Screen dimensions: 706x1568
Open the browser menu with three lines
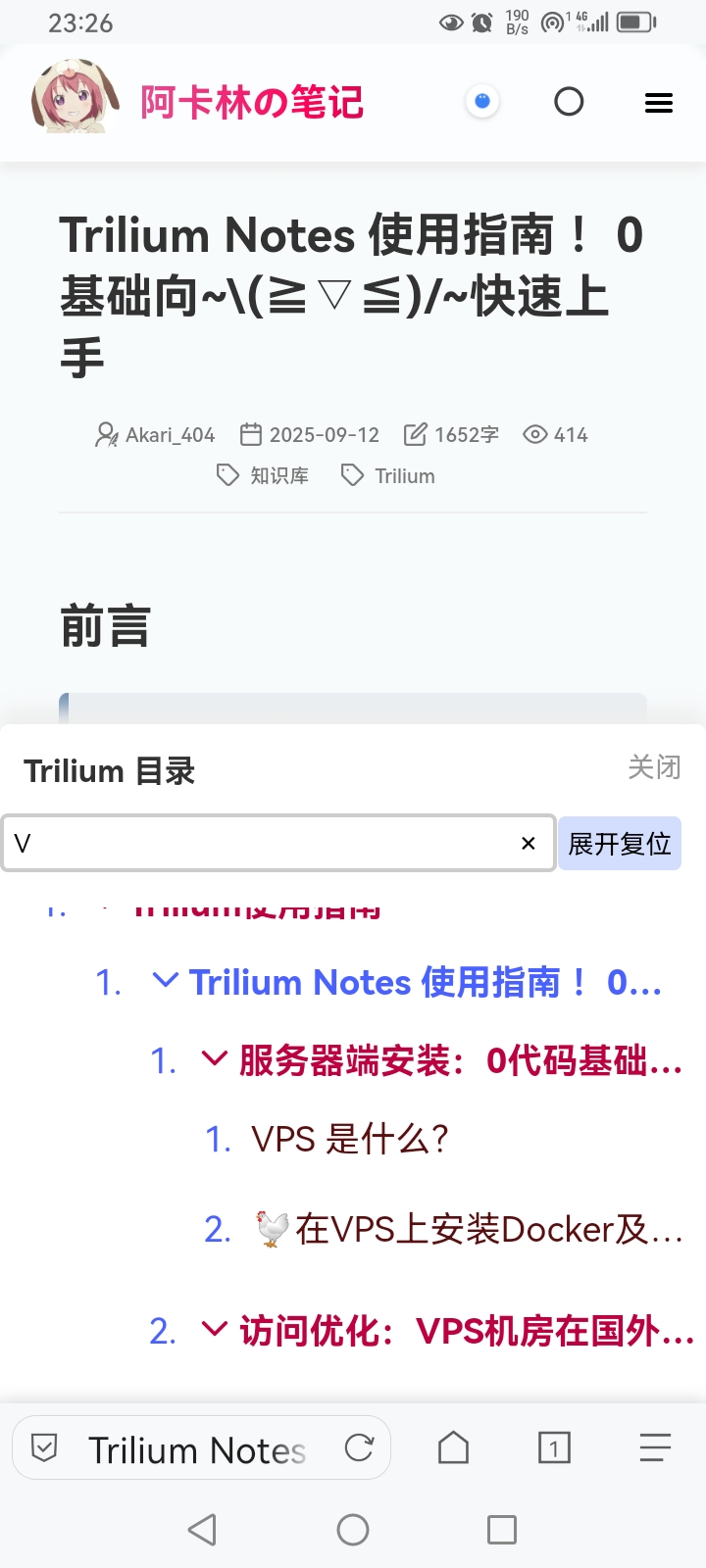pos(654,1447)
